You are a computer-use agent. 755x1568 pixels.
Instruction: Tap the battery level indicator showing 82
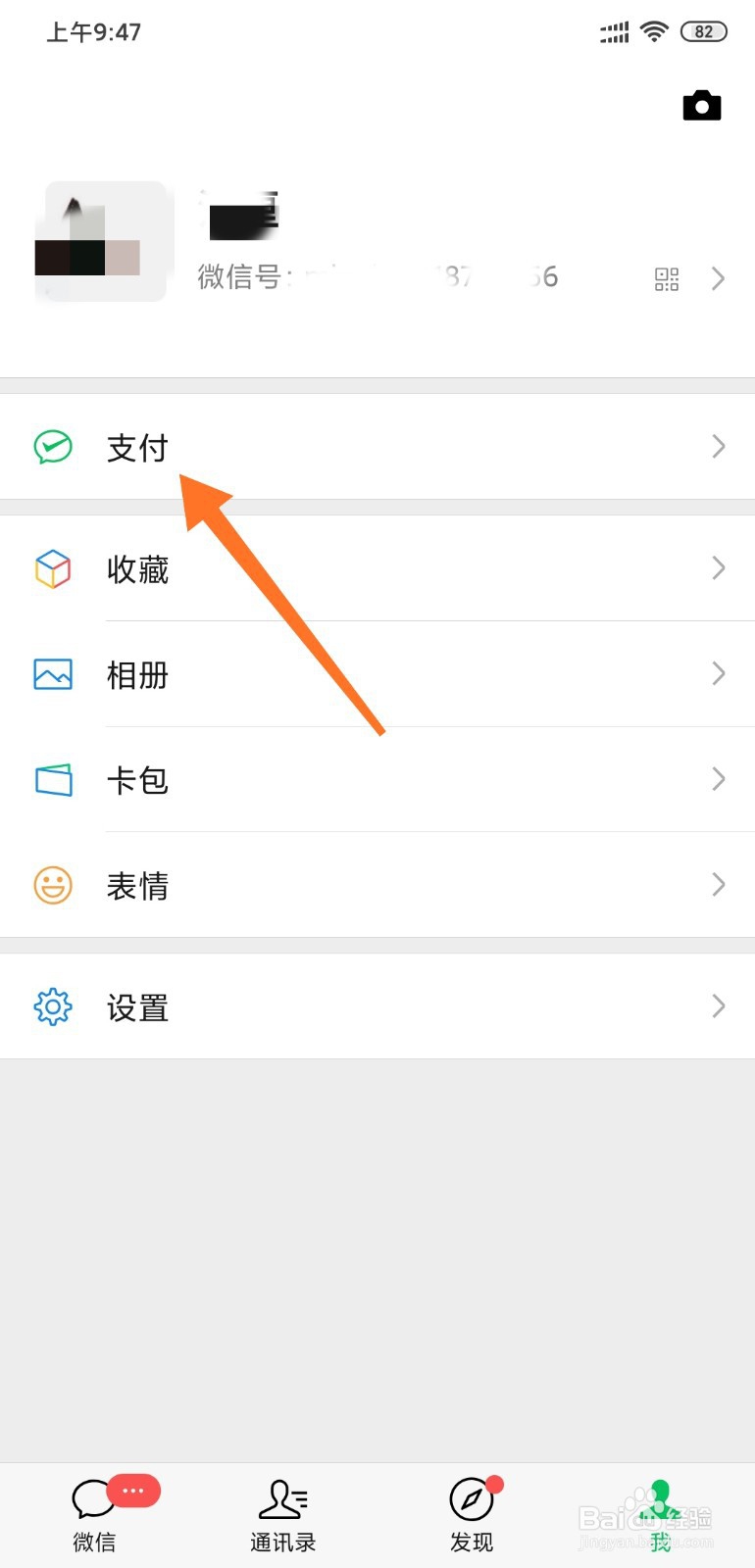(702, 31)
